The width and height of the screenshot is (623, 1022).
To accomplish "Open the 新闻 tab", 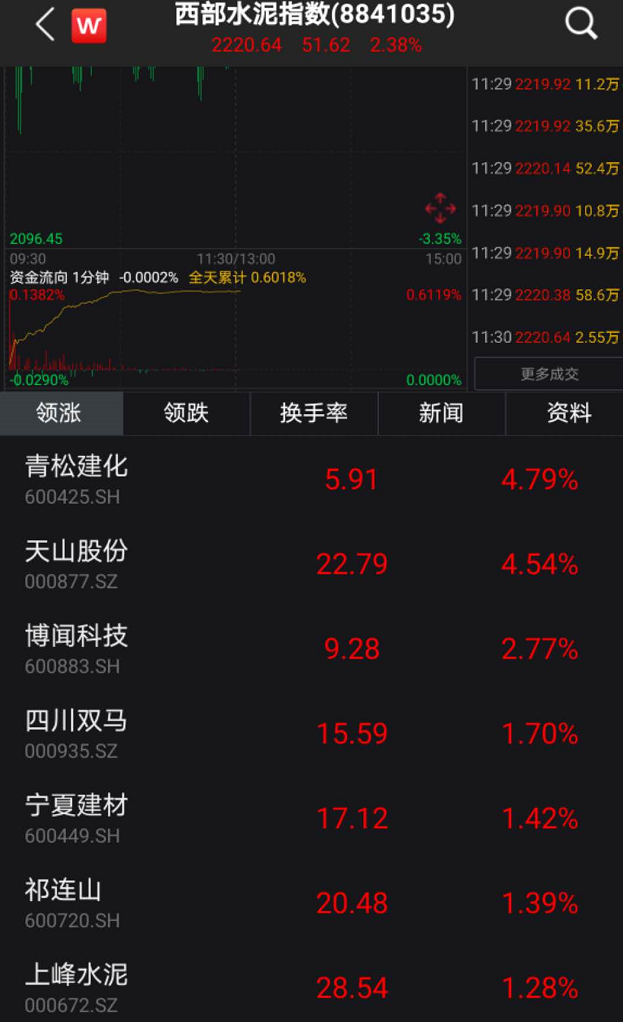I will coord(441,413).
